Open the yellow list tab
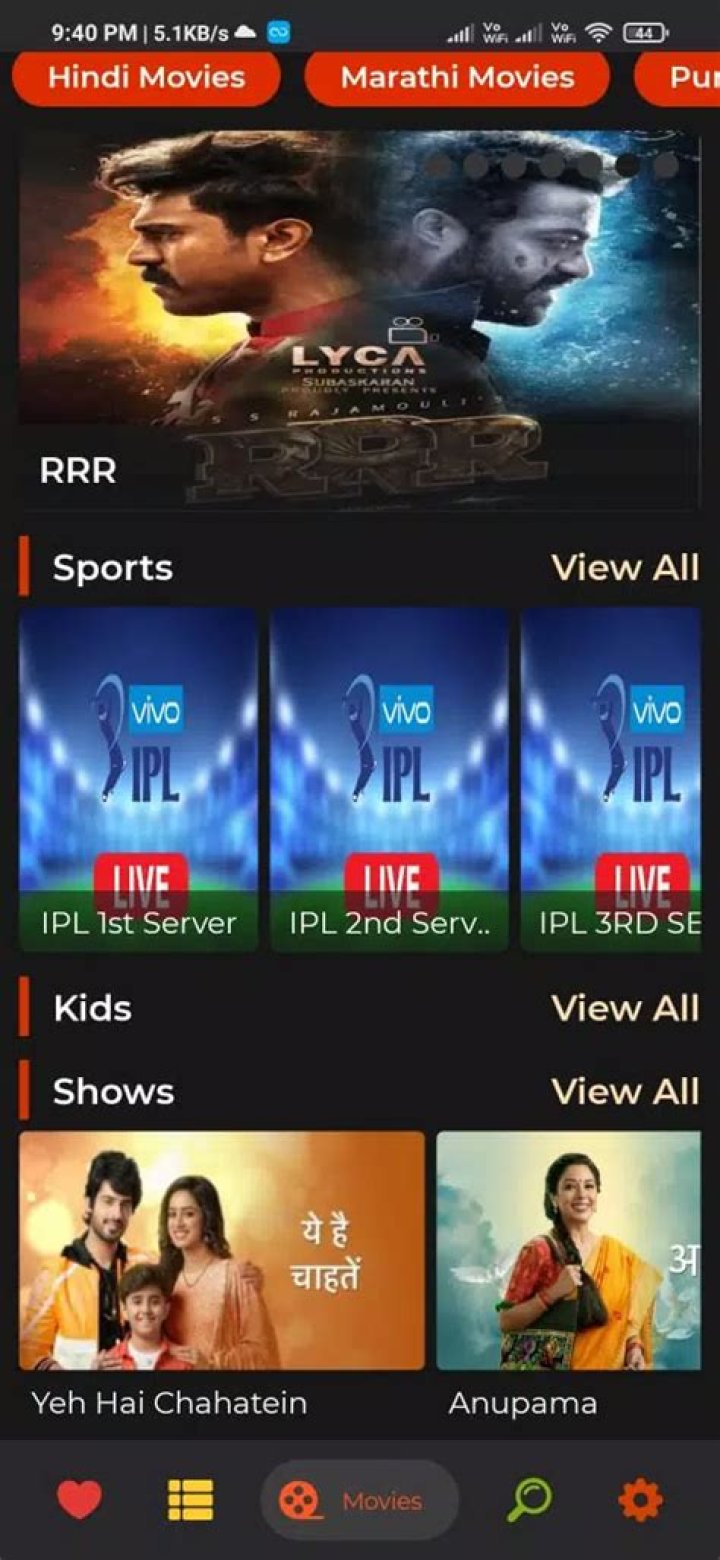The width and height of the screenshot is (720, 1560). 190,1500
